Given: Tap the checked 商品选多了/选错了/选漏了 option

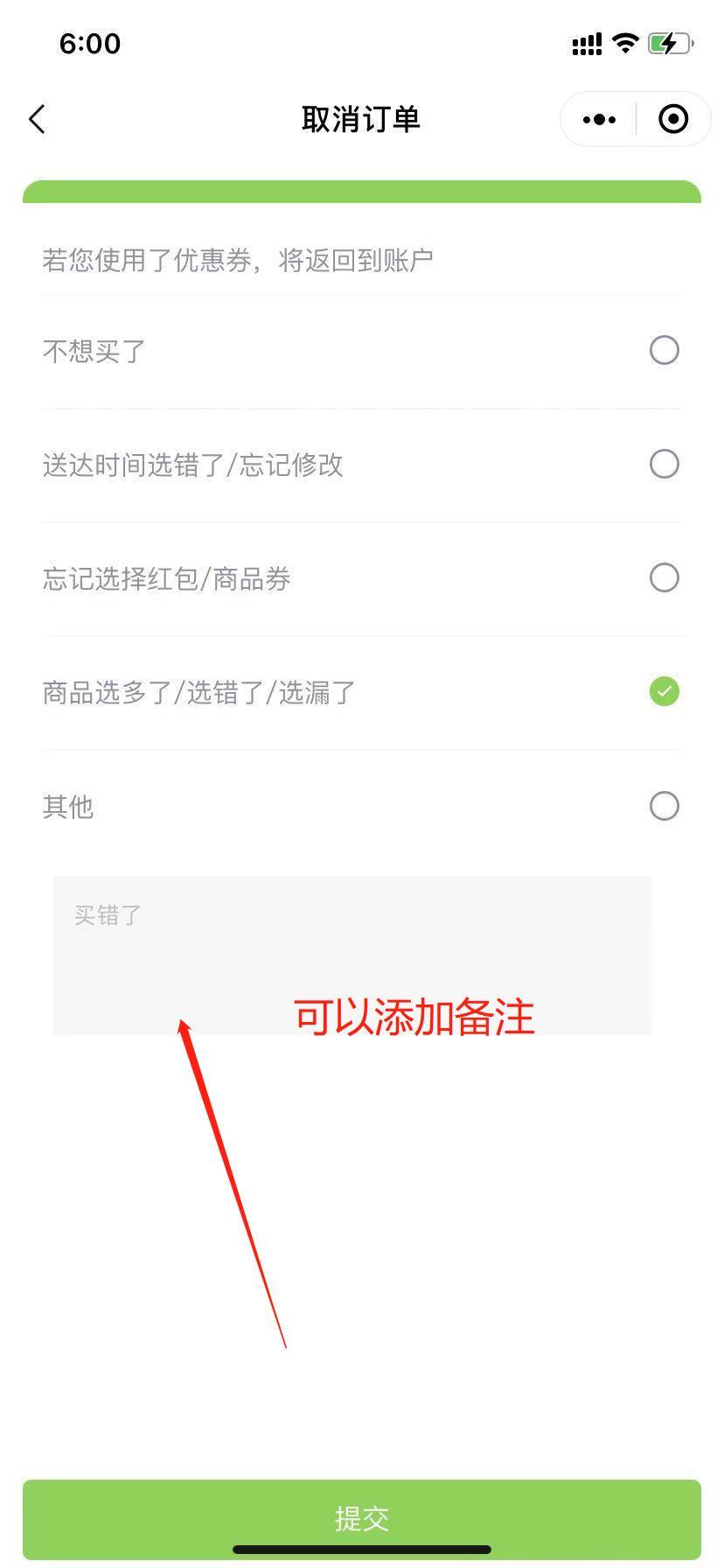Looking at the screenshot, I should (664, 692).
